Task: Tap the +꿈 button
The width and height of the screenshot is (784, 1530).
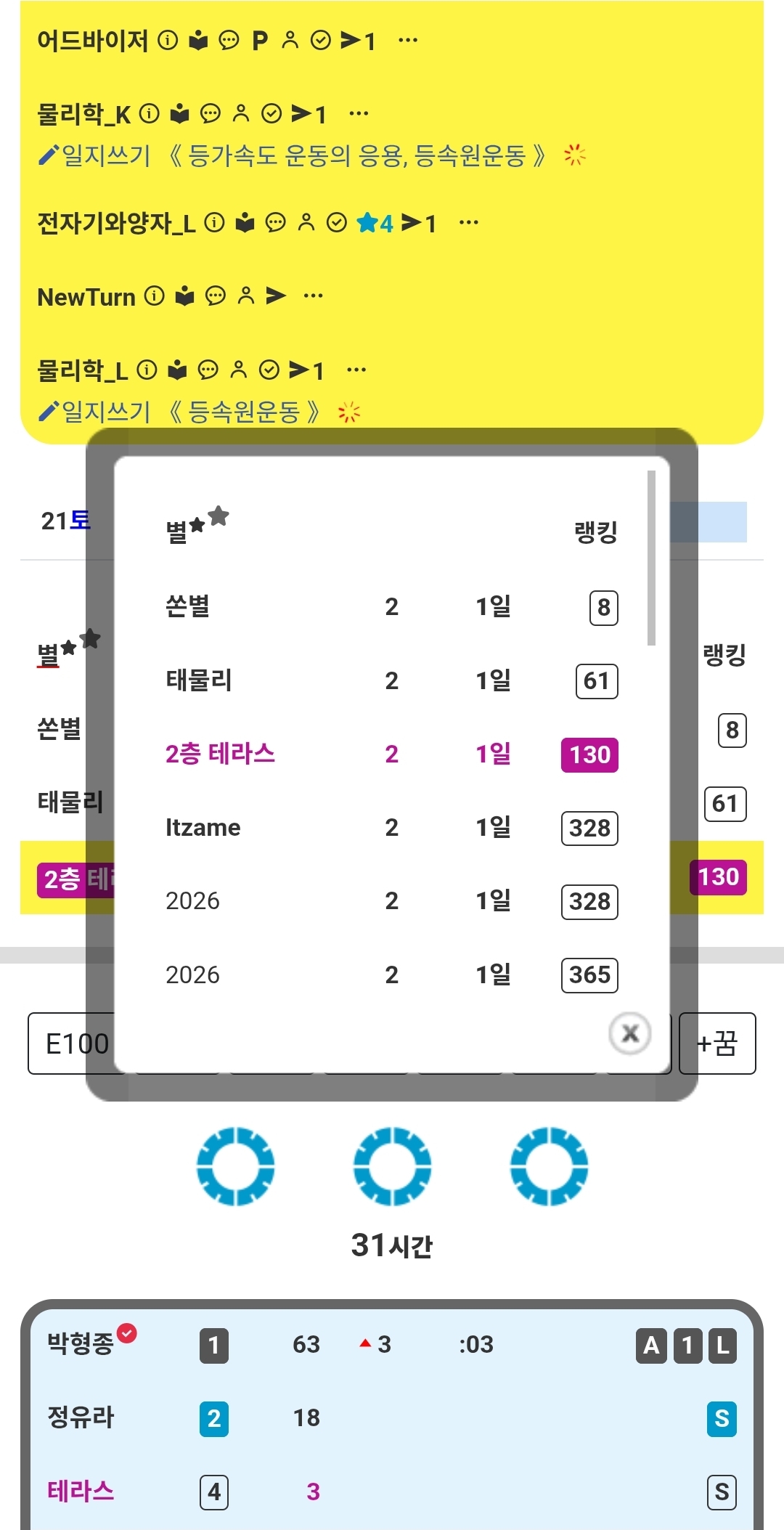Action: pos(716,1043)
